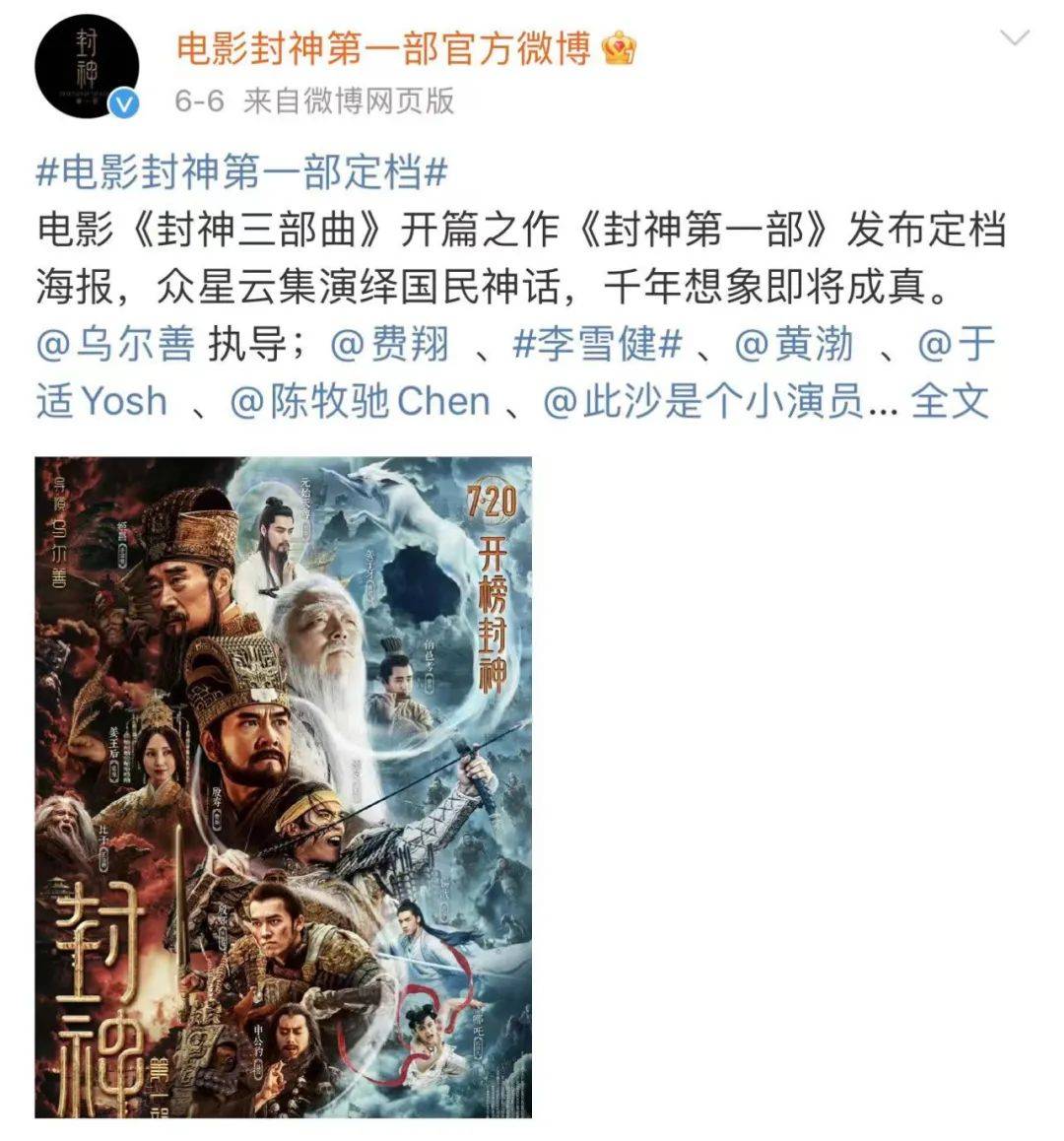1064x1141 pixels.
Task: Open the @乌尔善 mention
Action: pyautogui.click(x=115, y=345)
